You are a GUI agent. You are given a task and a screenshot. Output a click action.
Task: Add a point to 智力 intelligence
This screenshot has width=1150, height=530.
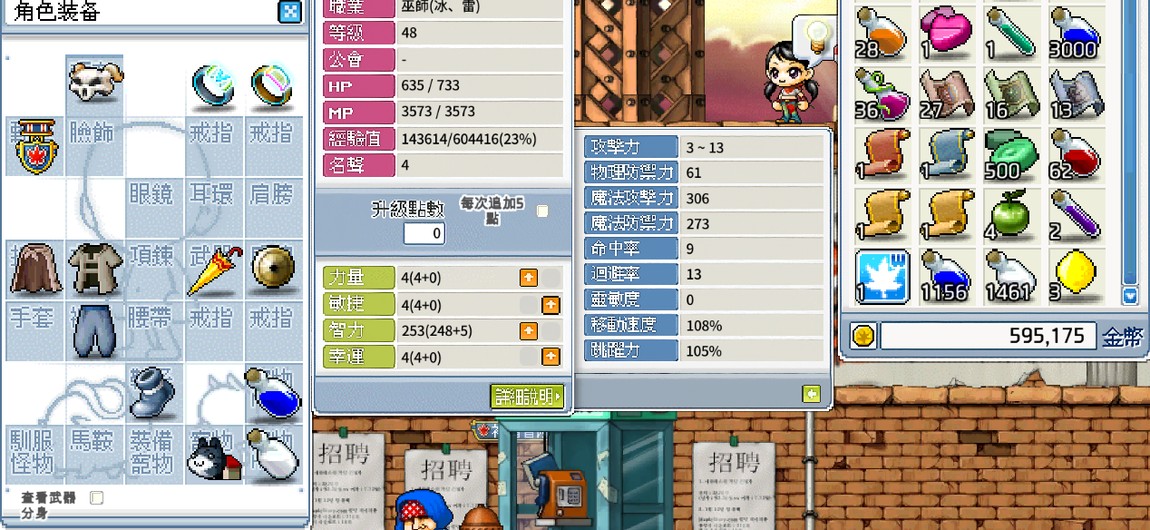(x=529, y=330)
